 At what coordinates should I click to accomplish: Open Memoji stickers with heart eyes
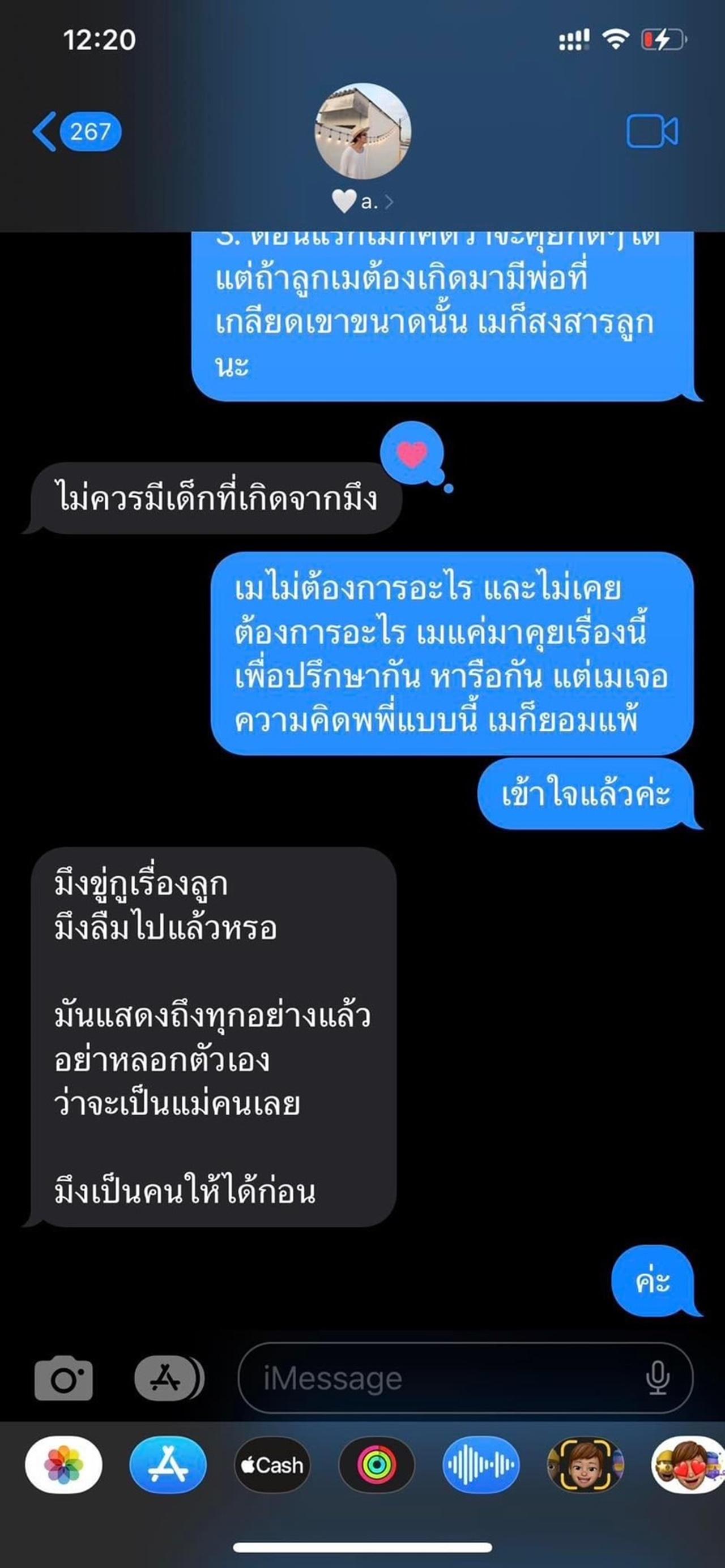click(x=688, y=1464)
